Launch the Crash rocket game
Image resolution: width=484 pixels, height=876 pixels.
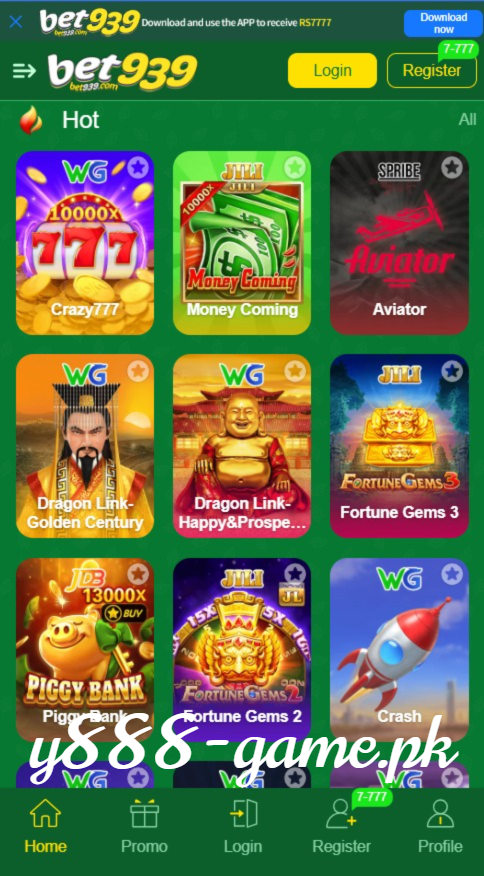[399, 650]
